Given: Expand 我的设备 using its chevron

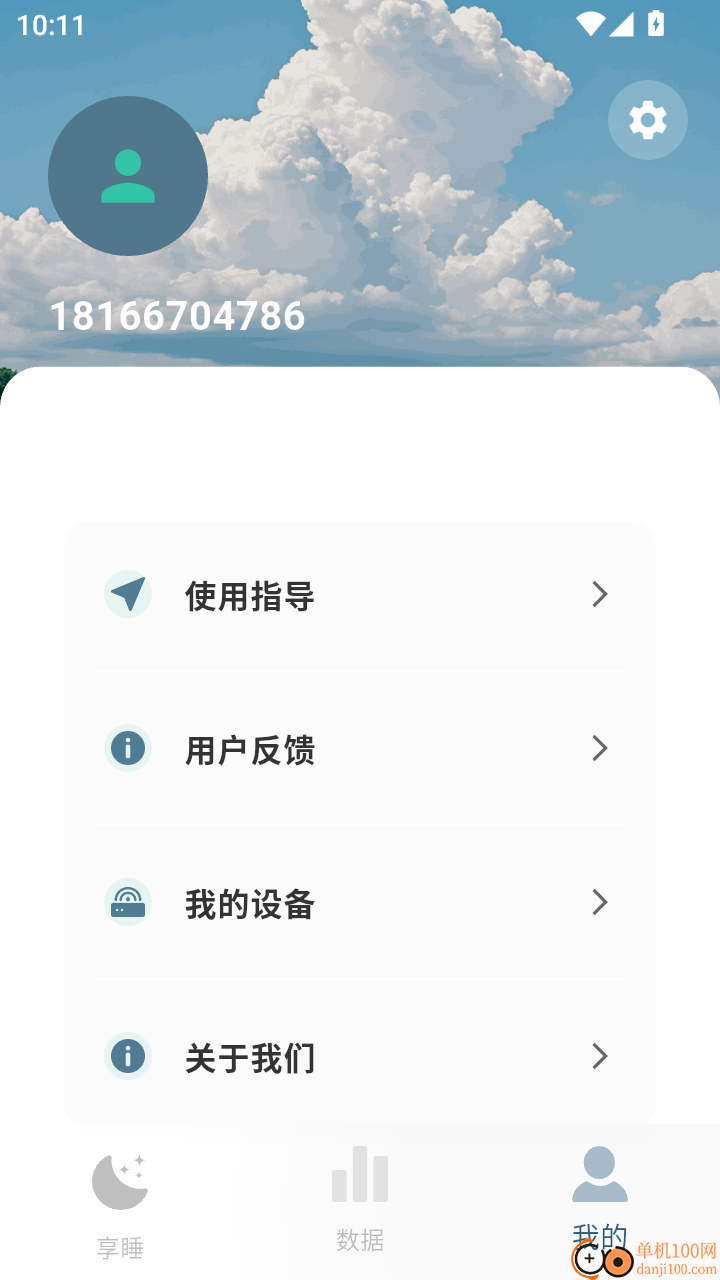Looking at the screenshot, I should tap(600, 902).
